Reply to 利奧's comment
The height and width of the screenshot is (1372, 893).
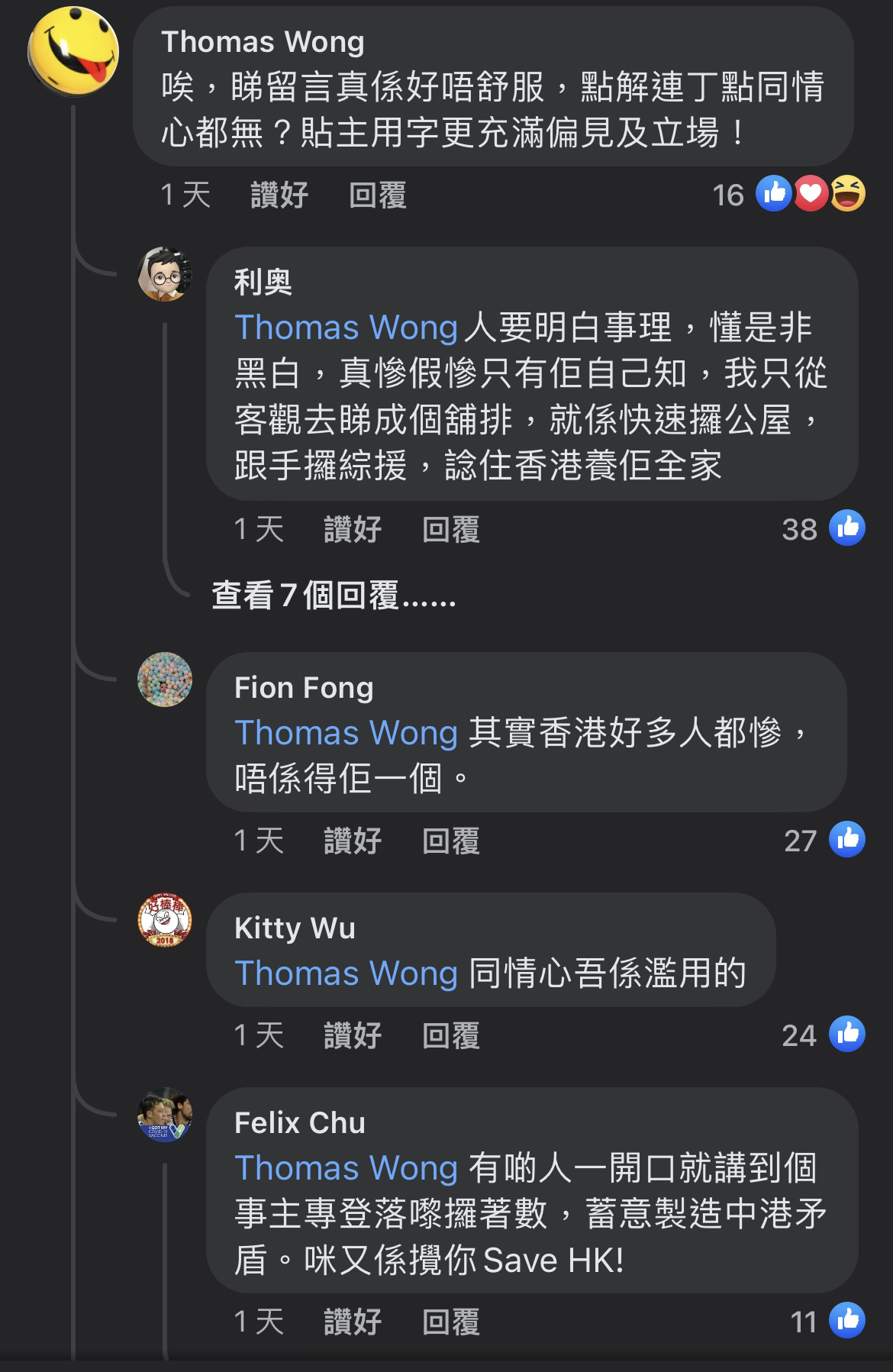[450, 529]
